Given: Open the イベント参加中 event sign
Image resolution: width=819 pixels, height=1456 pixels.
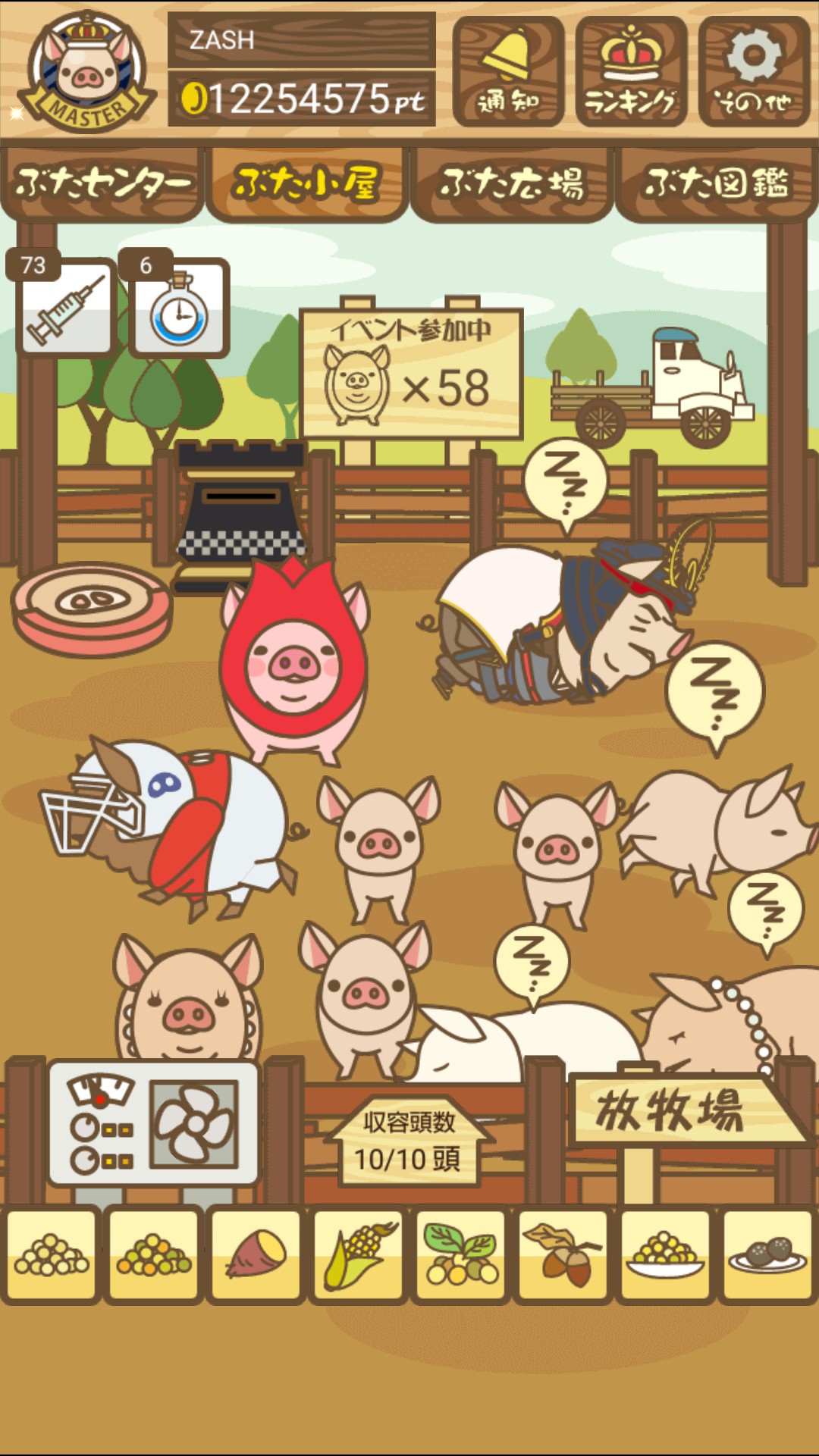Looking at the screenshot, I should [411, 373].
